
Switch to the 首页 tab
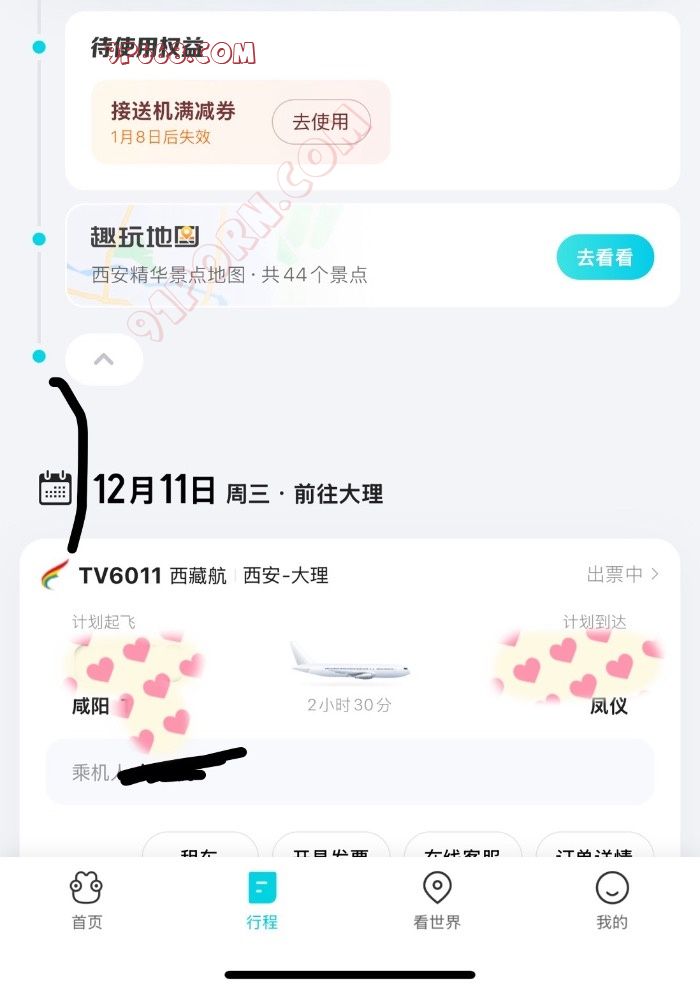87,900
